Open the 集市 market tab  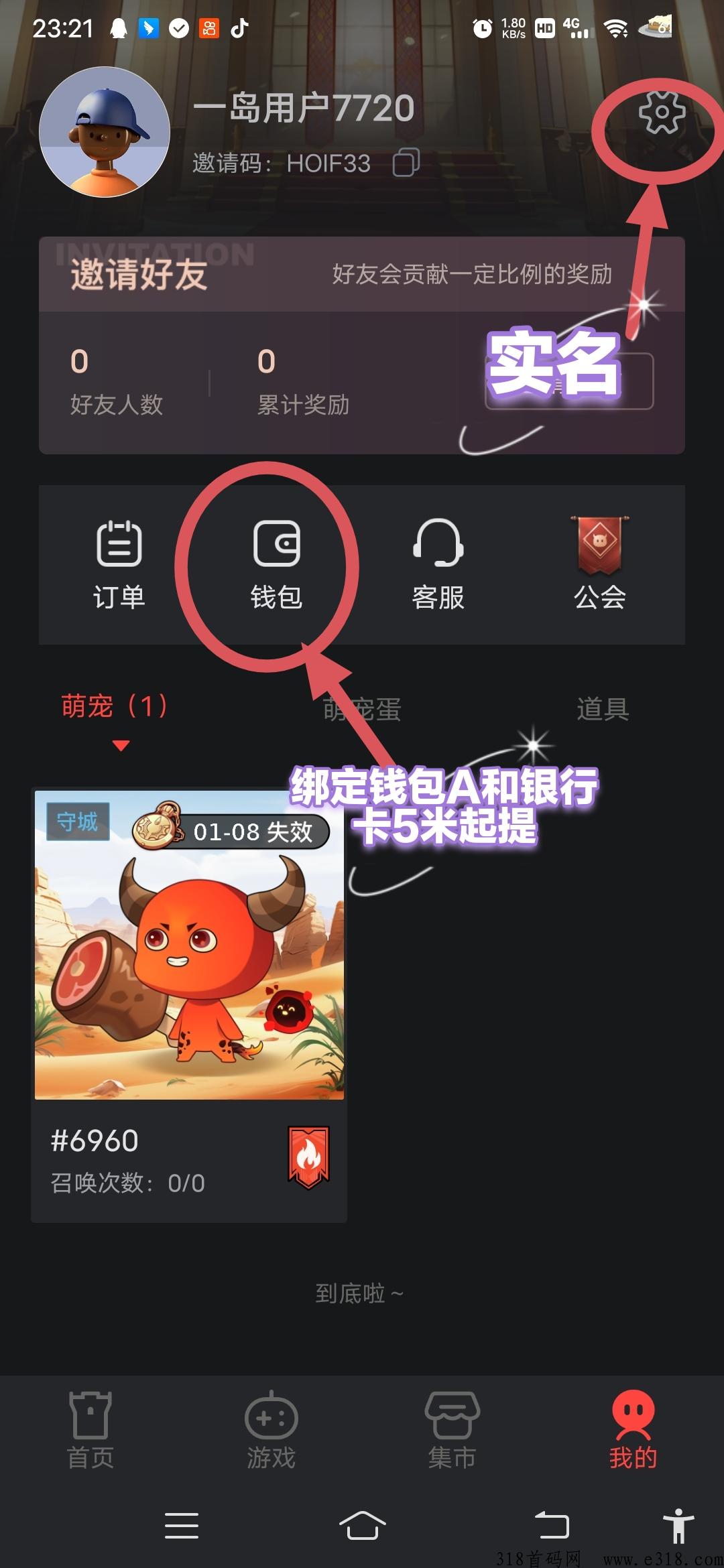452,1429
